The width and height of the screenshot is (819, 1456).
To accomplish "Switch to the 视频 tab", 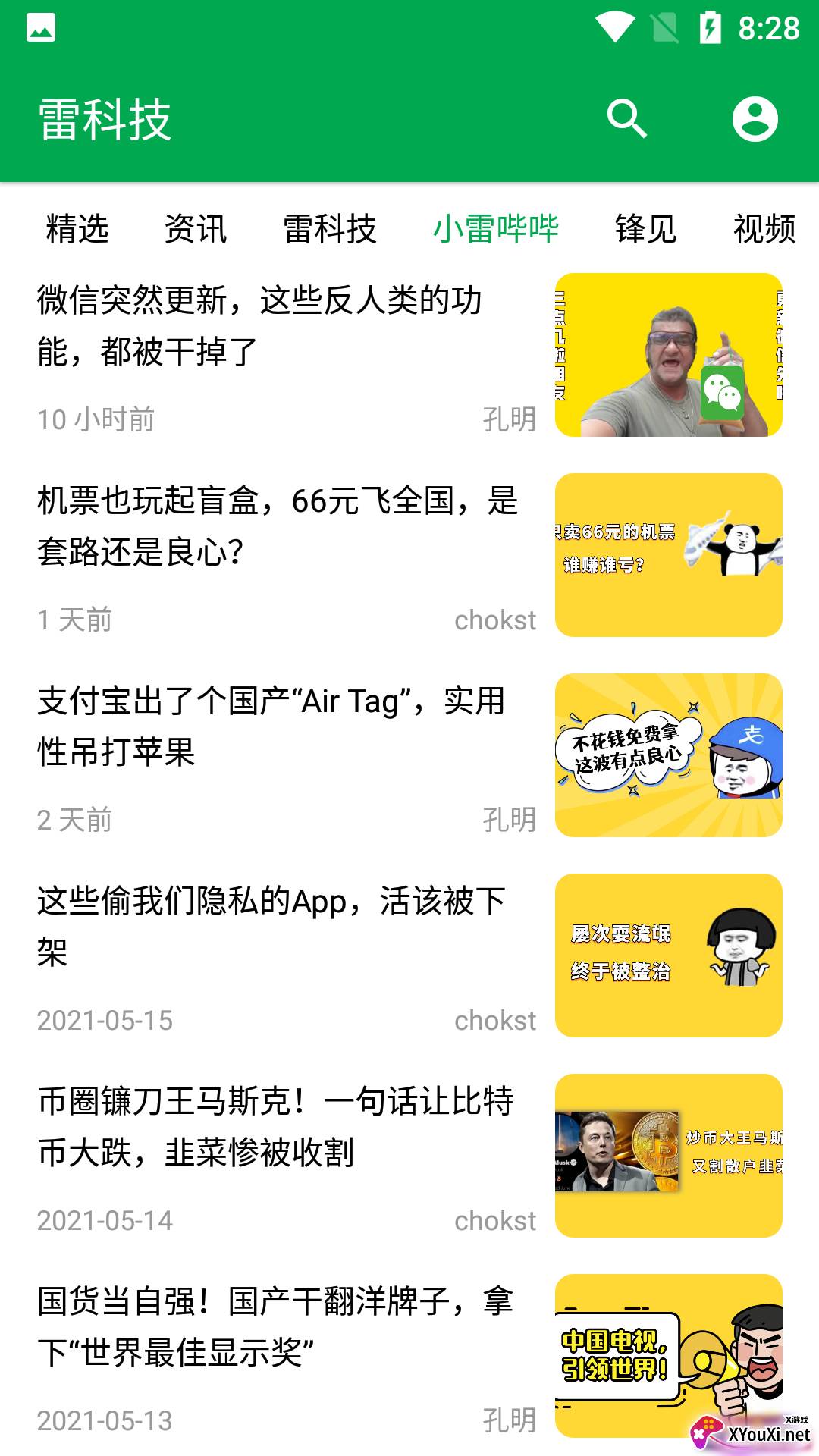I will point(764,229).
